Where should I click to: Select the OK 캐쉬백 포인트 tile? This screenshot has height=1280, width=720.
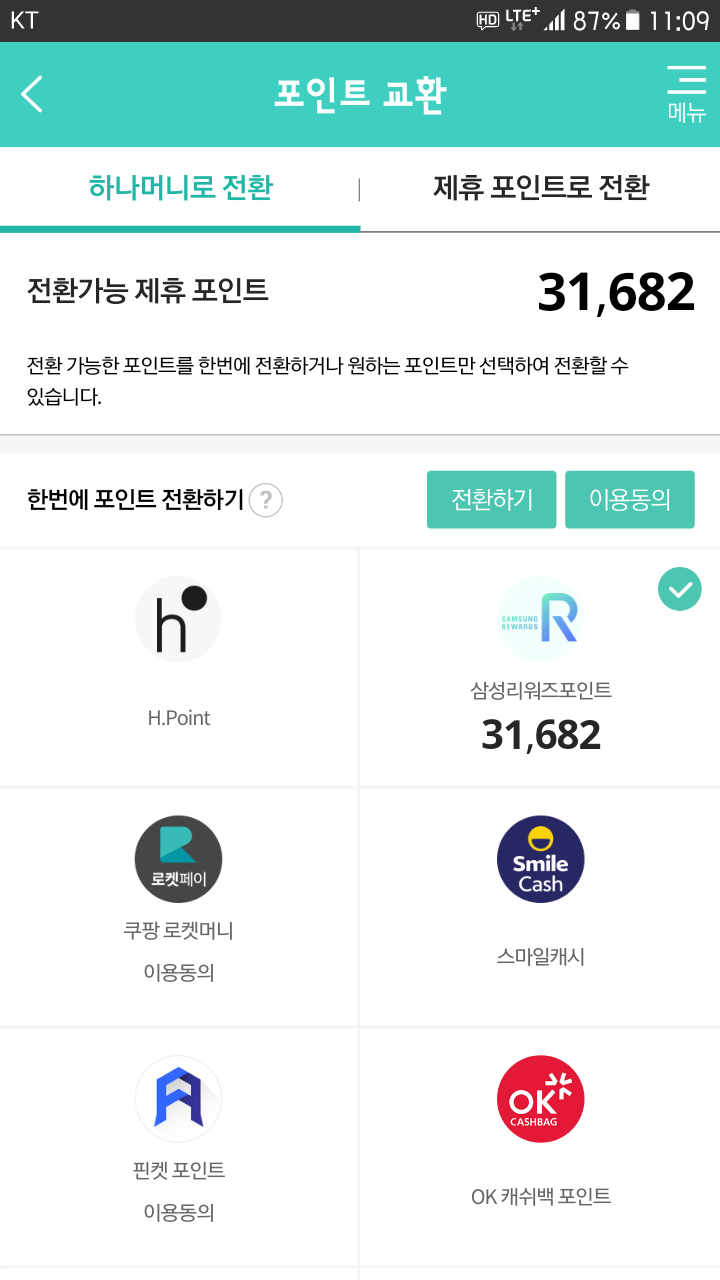tap(541, 1145)
